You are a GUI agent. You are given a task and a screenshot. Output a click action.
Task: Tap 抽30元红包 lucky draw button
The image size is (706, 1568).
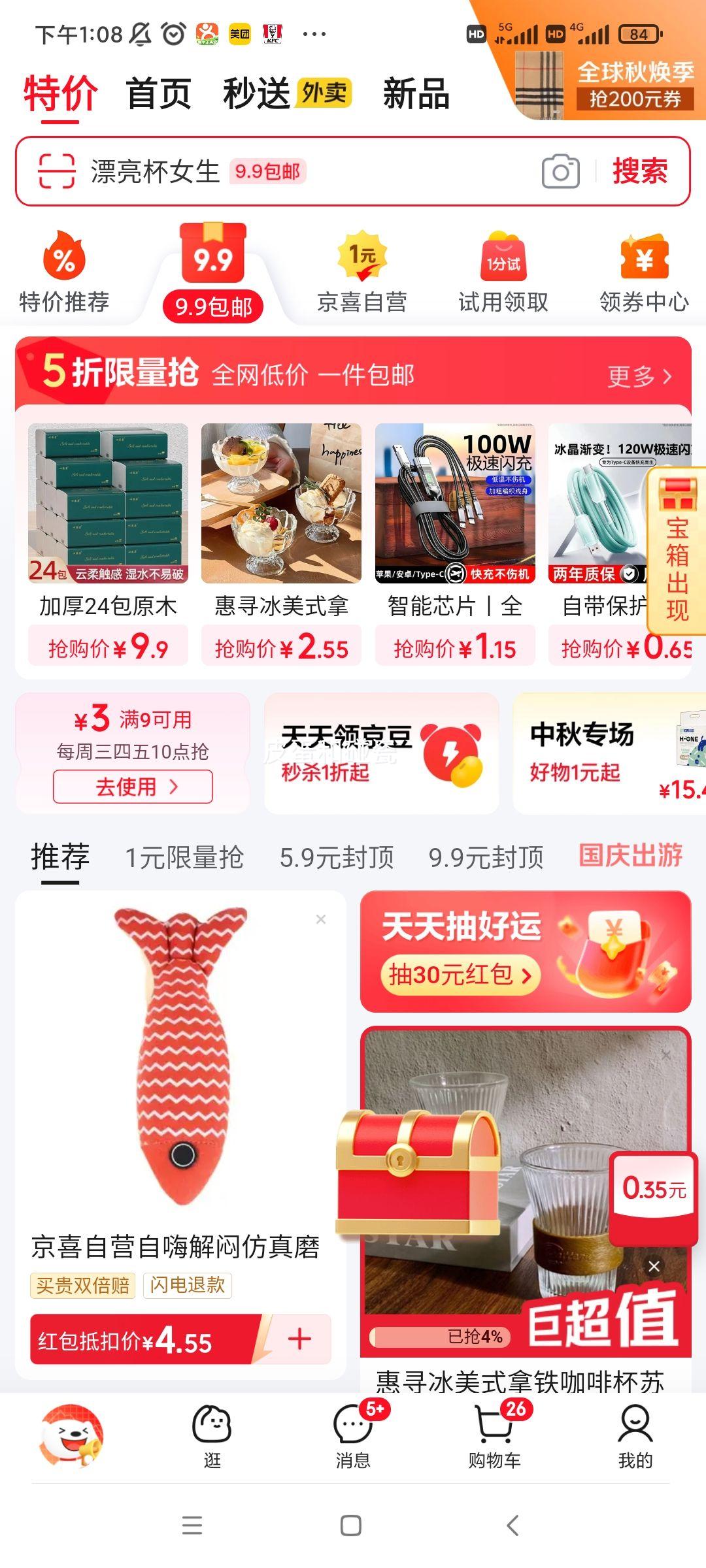click(460, 975)
